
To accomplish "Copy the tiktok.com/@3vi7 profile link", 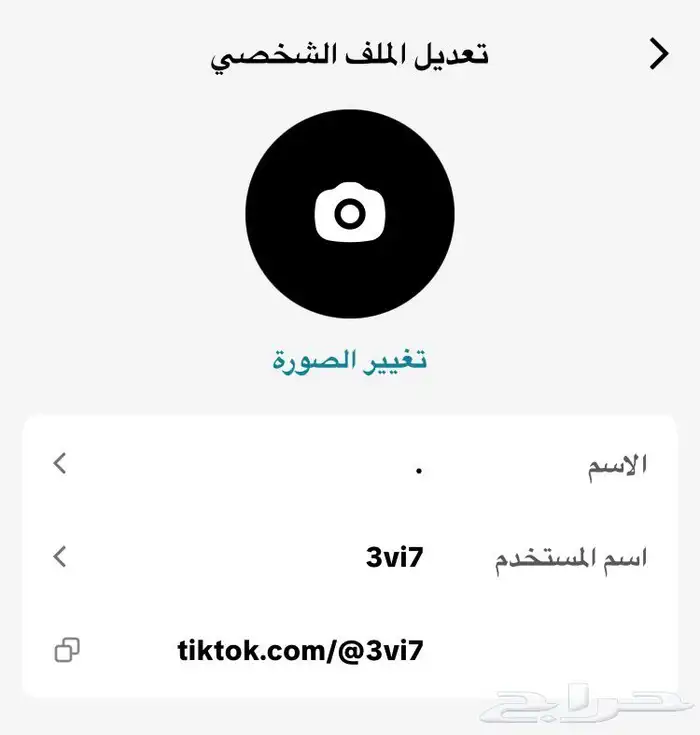I will 67,651.
